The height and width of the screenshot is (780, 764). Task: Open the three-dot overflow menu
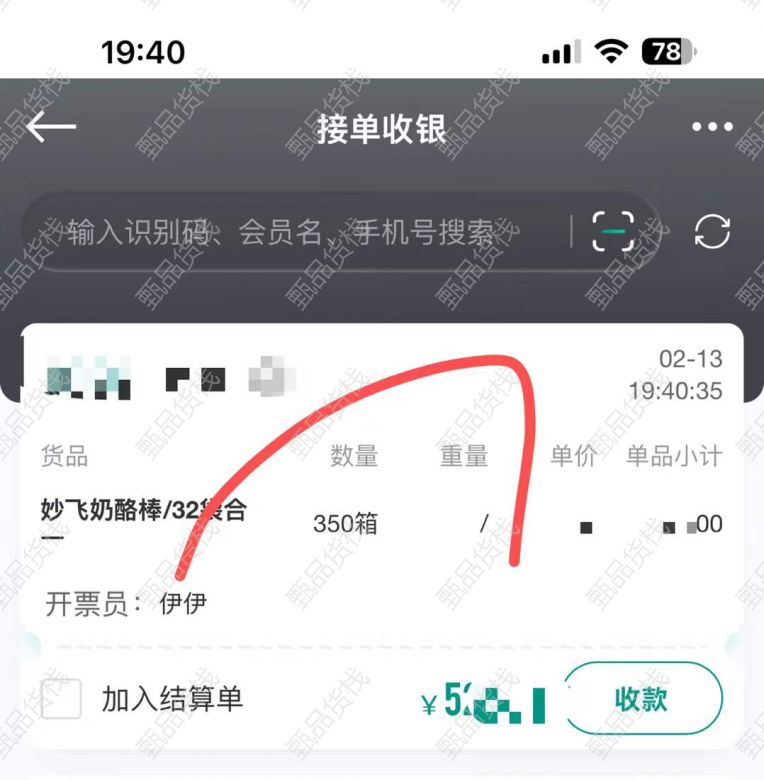pyautogui.click(x=712, y=127)
